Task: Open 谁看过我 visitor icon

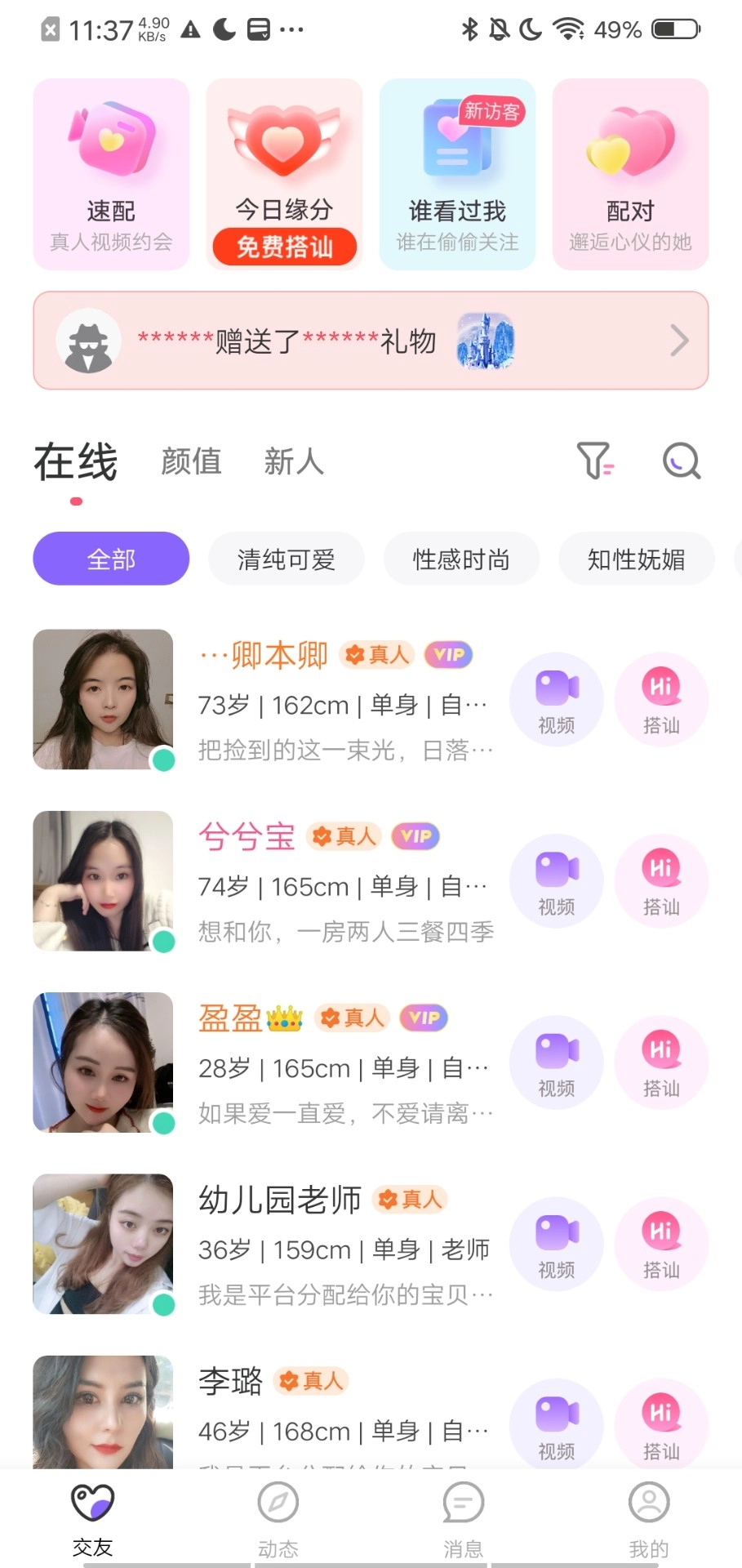Action: click(456, 139)
